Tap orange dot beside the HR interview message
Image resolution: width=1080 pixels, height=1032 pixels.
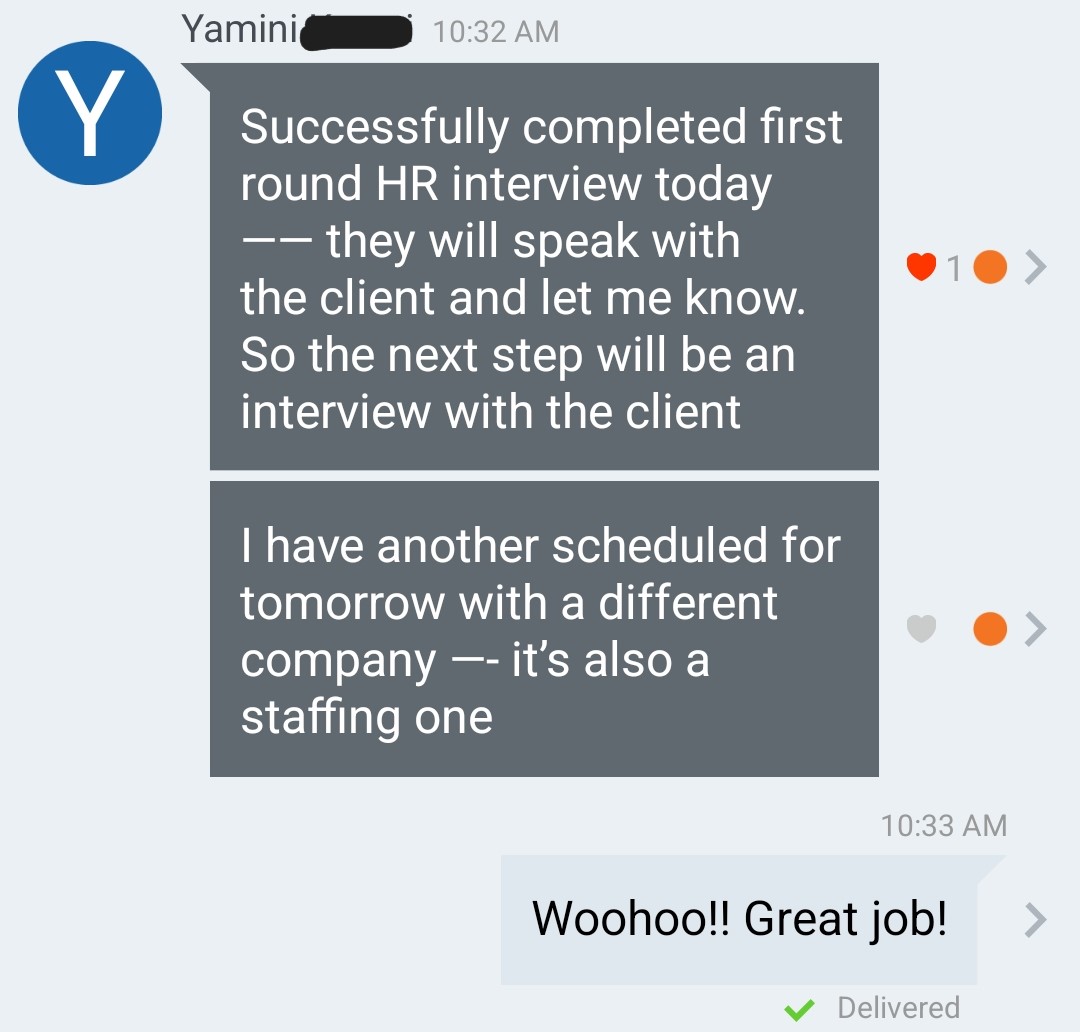coord(989,267)
